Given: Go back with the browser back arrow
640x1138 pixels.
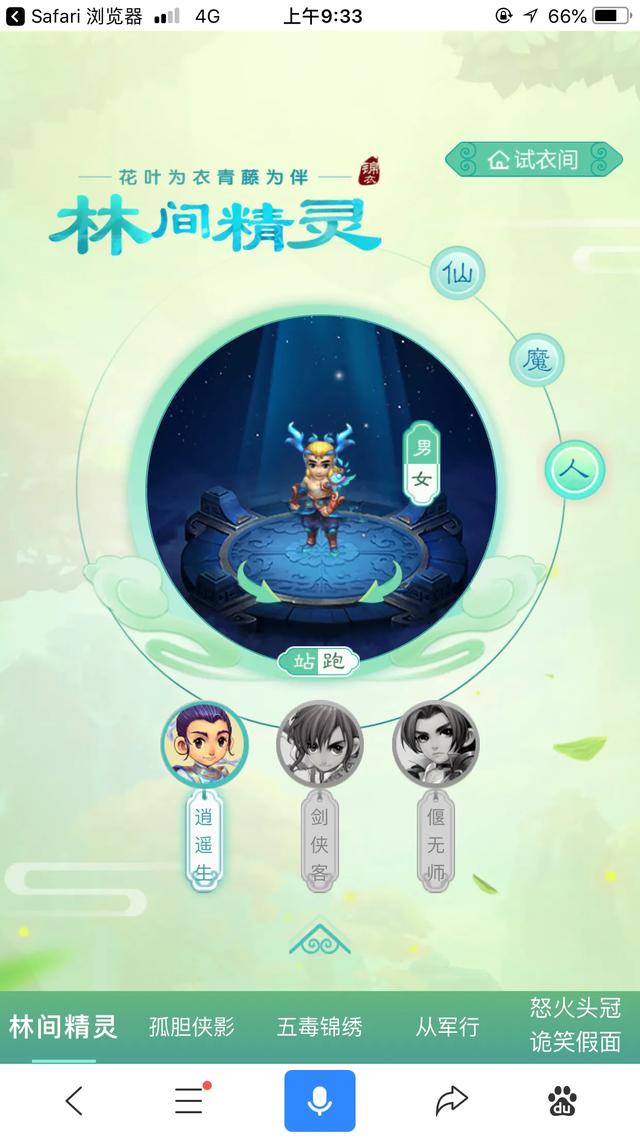Looking at the screenshot, I should point(74,1101).
